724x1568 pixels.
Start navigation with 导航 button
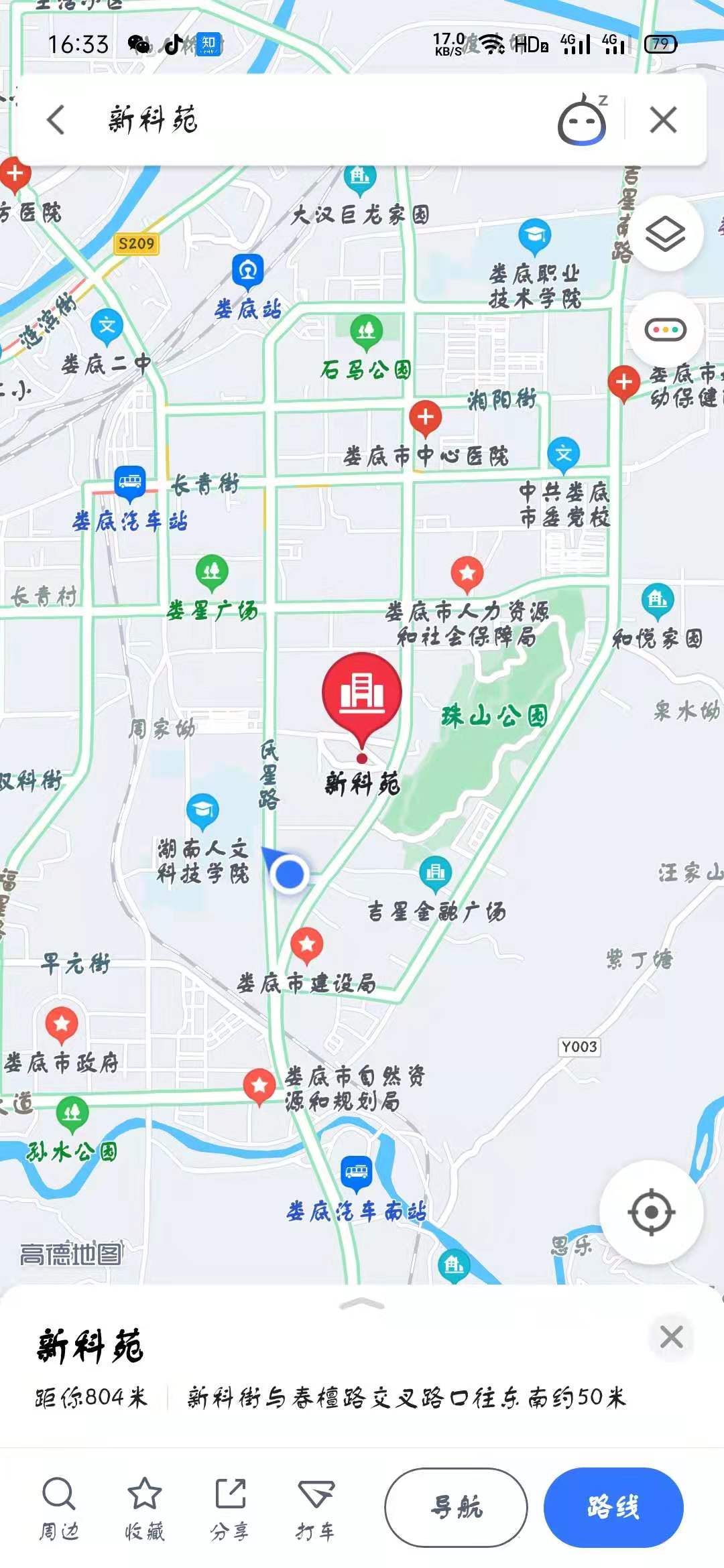click(x=456, y=1507)
